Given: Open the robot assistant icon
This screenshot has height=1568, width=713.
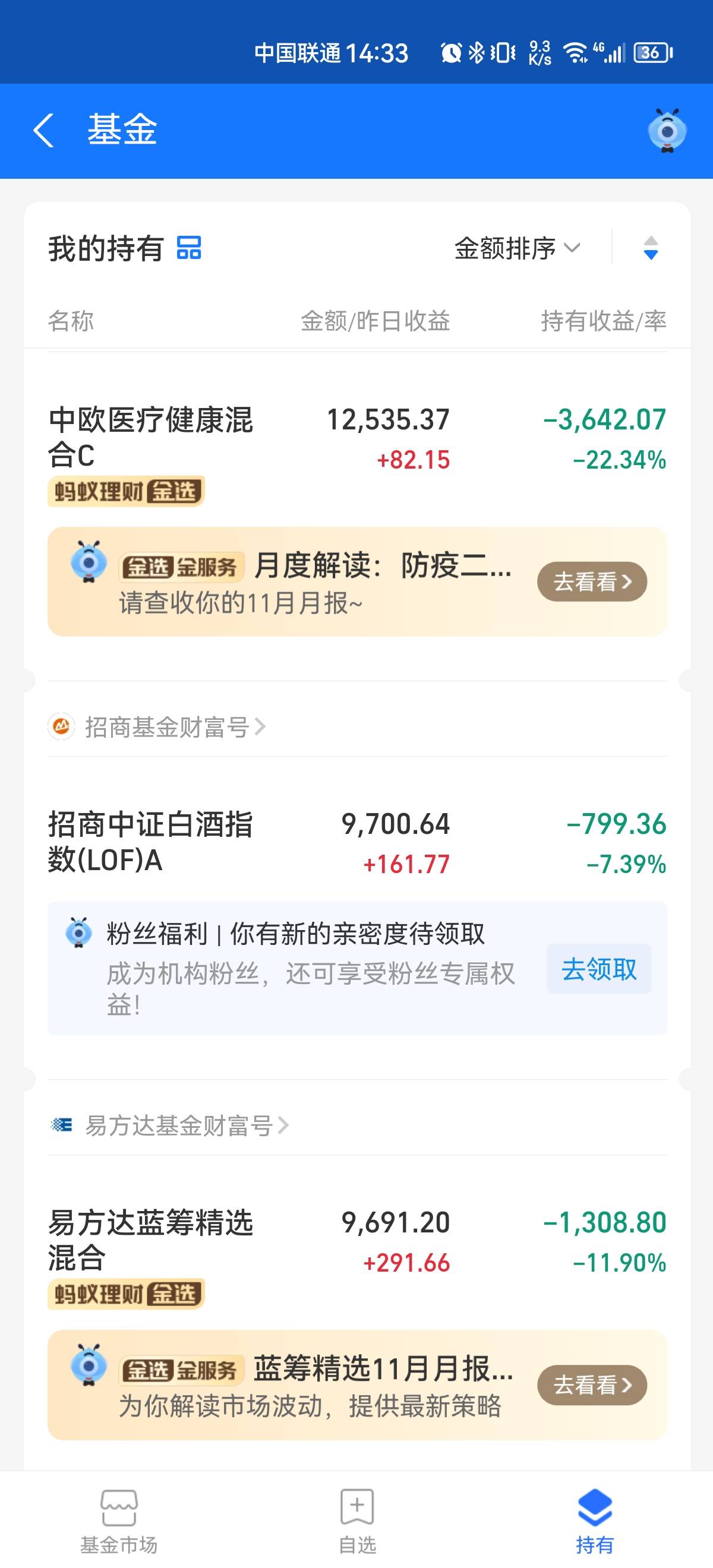Looking at the screenshot, I should tap(667, 130).
